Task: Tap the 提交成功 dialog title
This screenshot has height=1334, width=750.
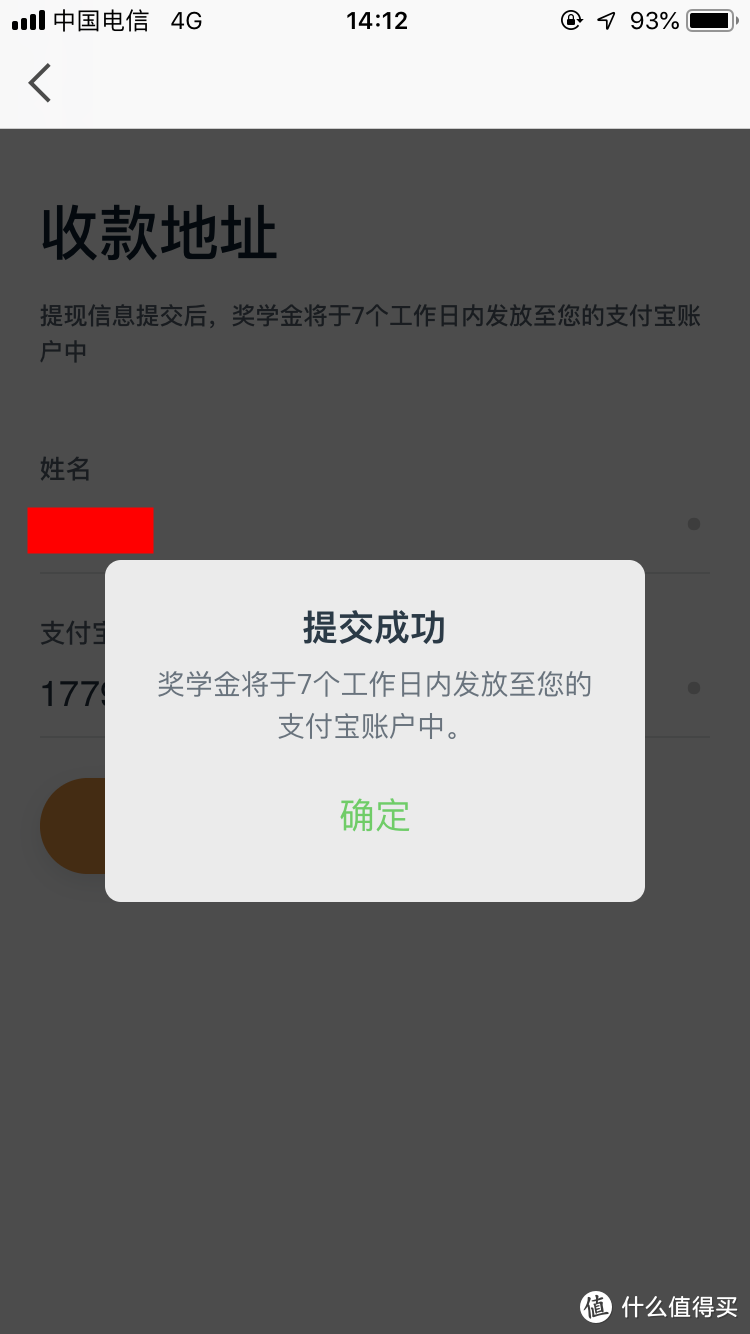Action: [x=375, y=628]
